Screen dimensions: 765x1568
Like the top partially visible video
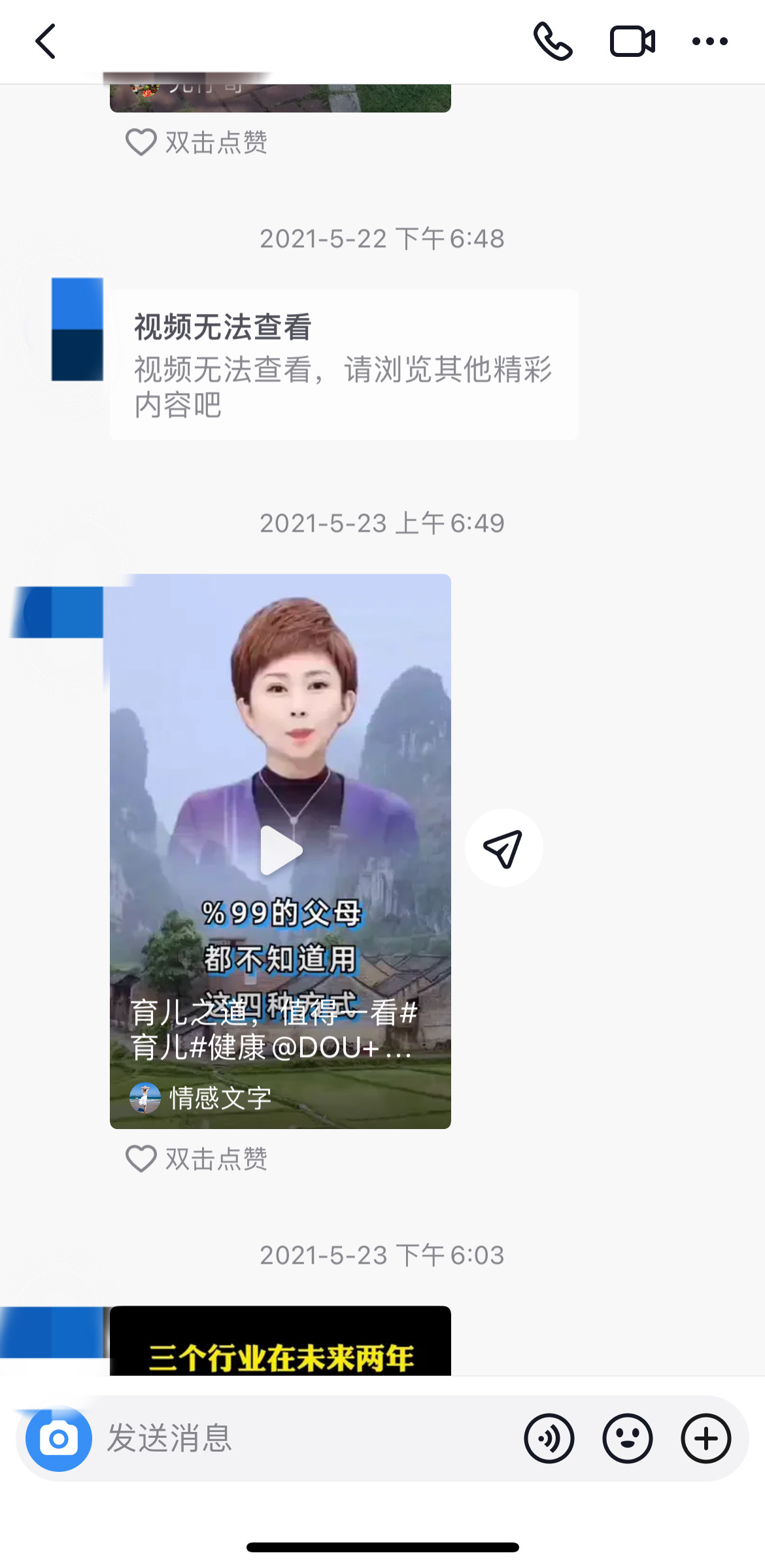point(197,142)
